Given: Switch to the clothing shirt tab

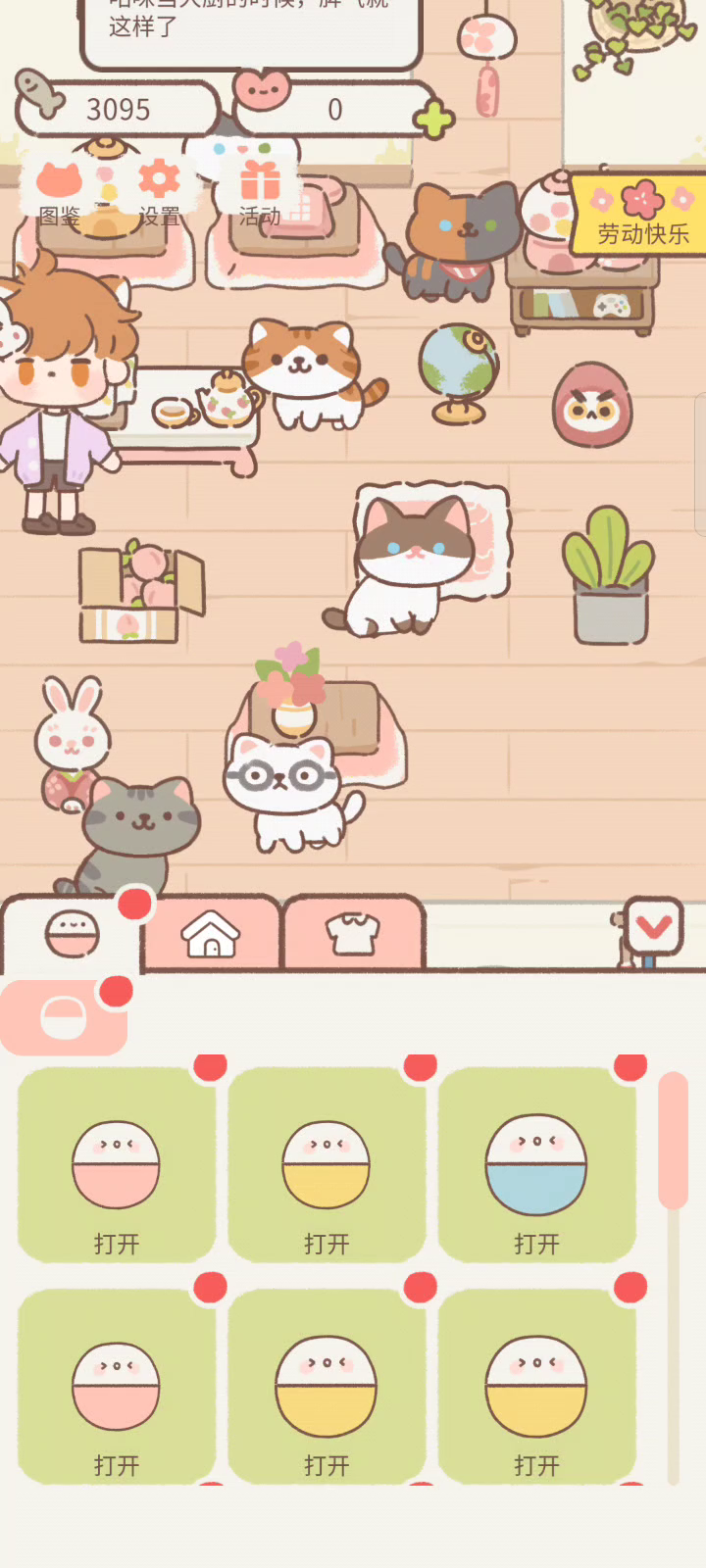Looking at the screenshot, I should 353,934.
